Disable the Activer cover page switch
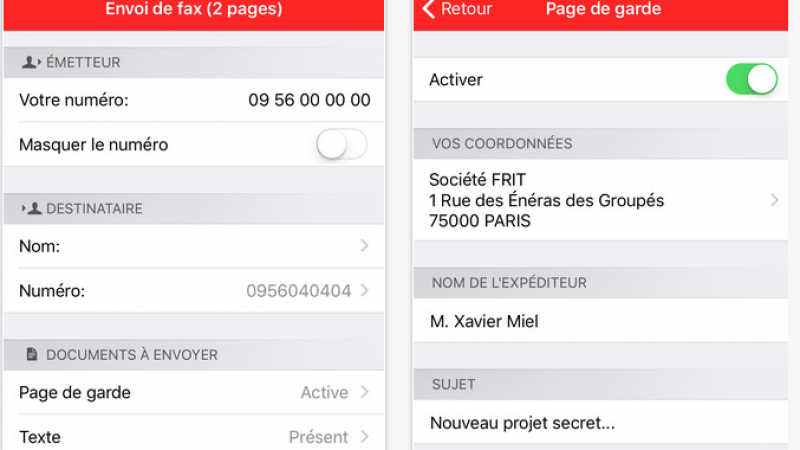This screenshot has width=800, height=450. coord(751,80)
